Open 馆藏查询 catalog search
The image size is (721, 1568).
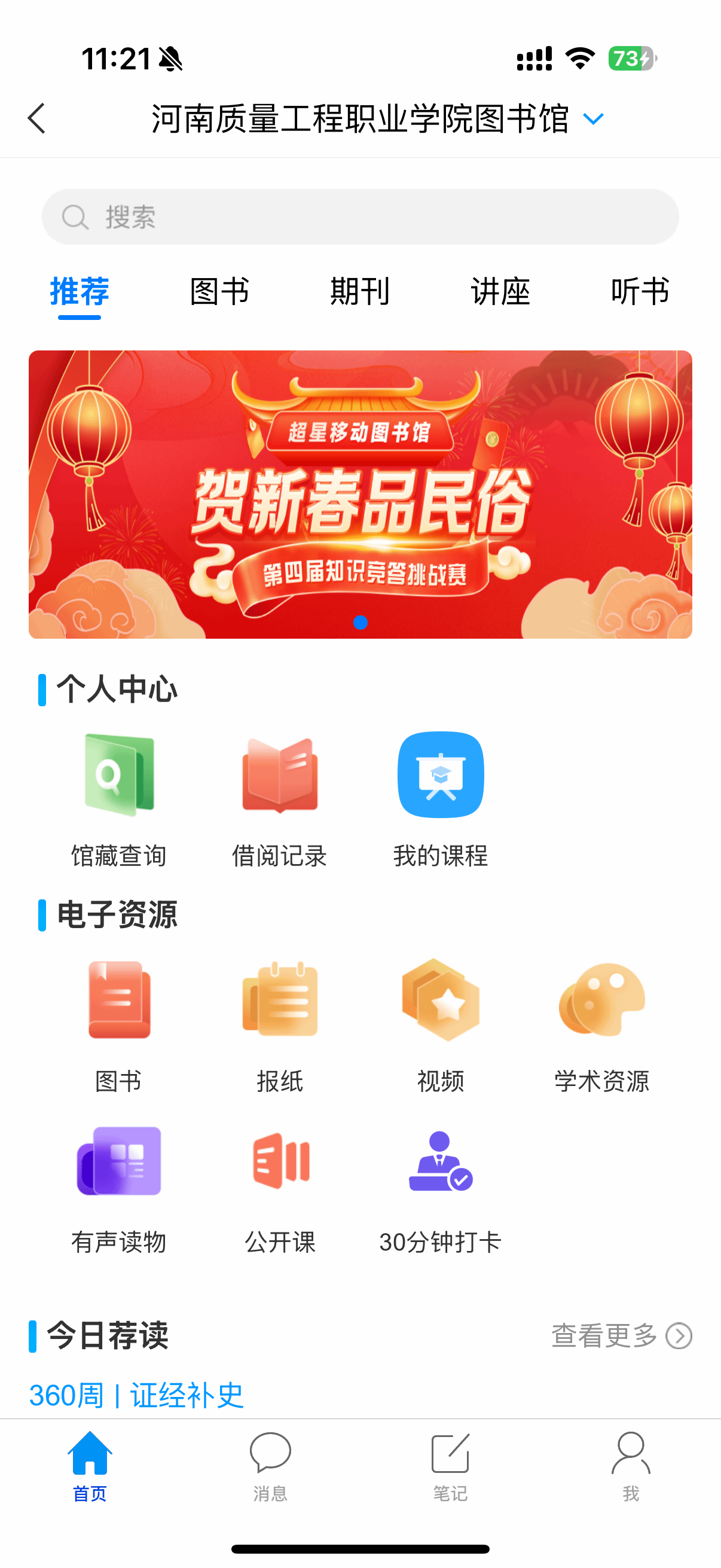tap(118, 797)
